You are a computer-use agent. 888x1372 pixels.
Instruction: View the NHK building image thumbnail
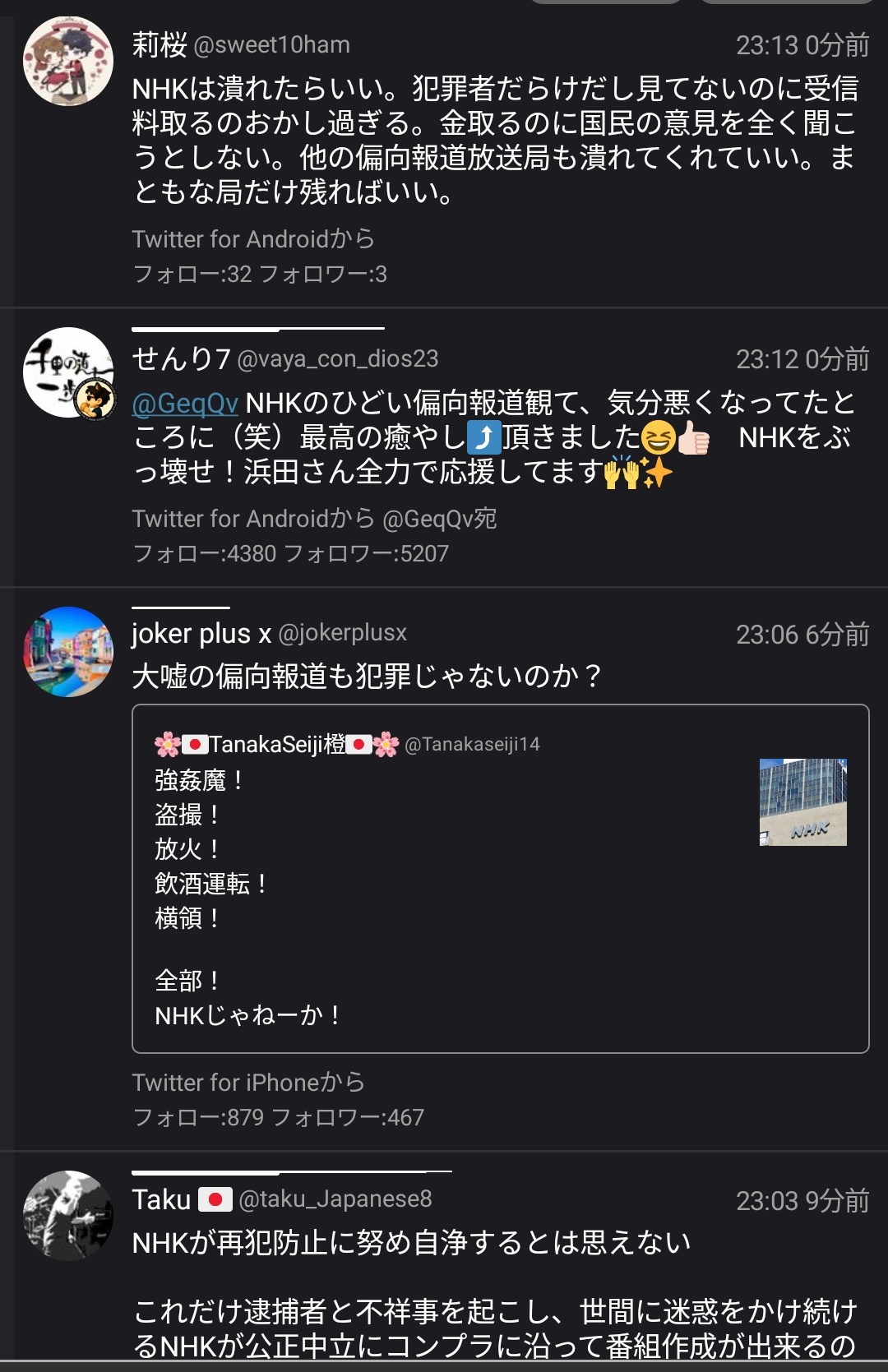coord(802,802)
